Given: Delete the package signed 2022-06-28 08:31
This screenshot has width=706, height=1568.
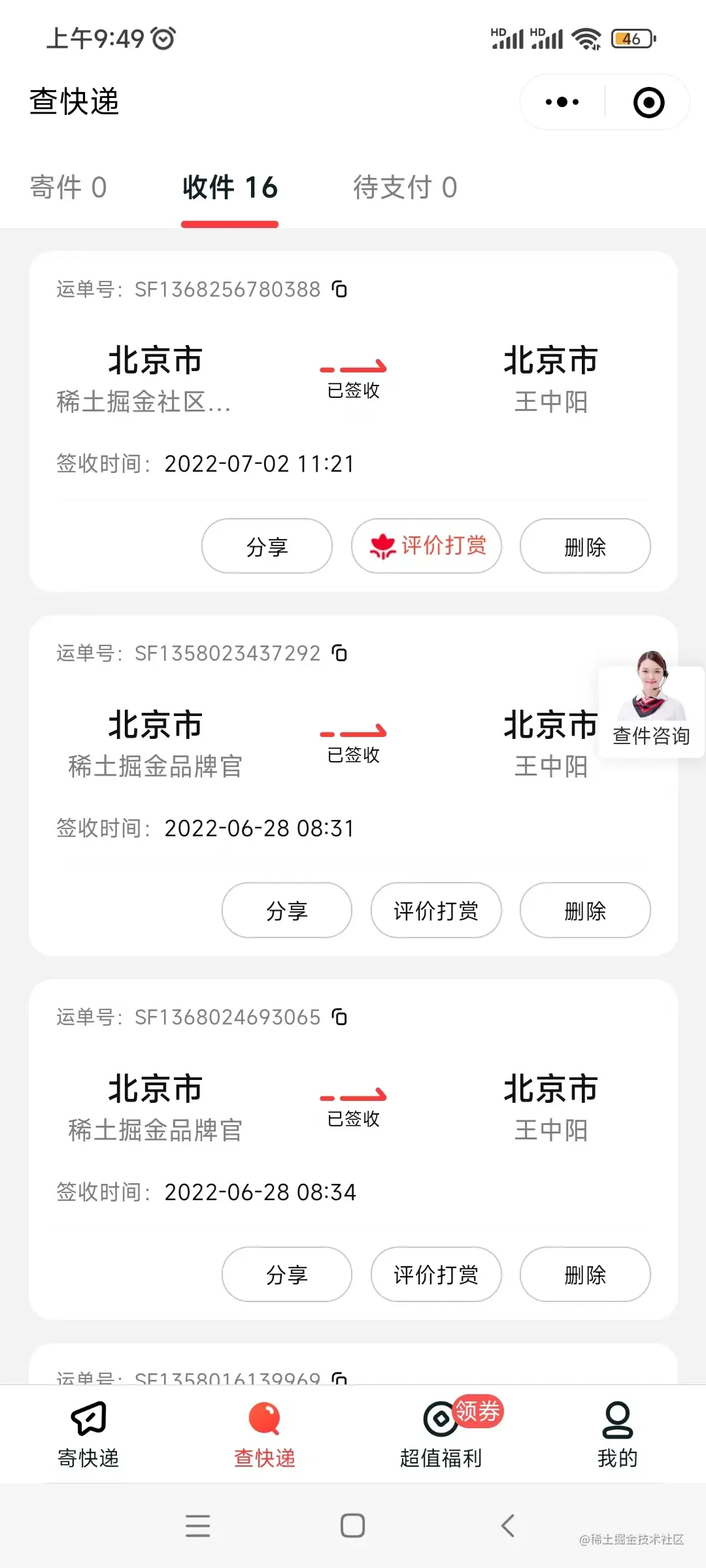Looking at the screenshot, I should pos(585,910).
